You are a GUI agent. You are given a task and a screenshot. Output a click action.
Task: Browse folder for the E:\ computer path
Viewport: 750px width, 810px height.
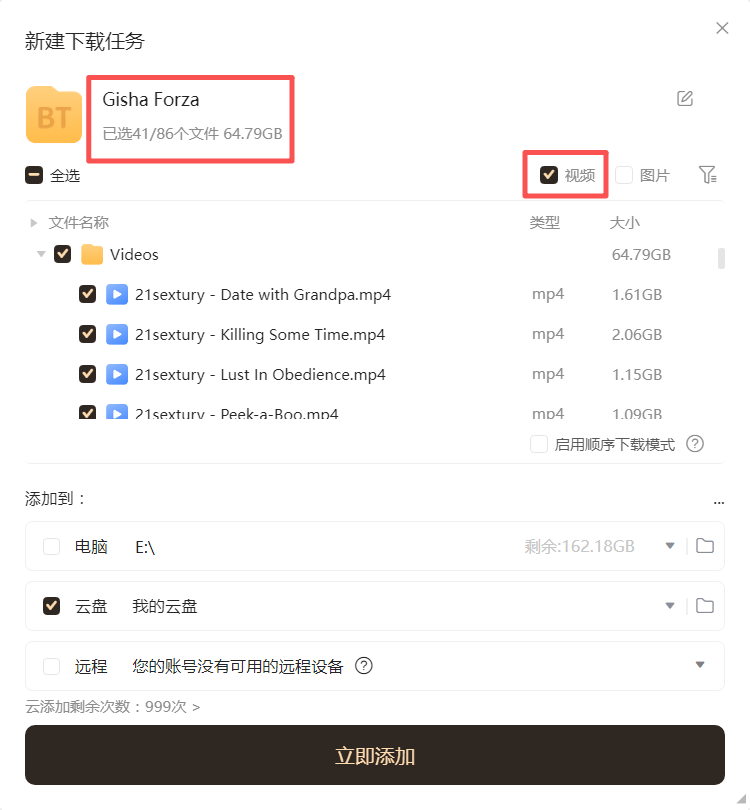(x=705, y=546)
